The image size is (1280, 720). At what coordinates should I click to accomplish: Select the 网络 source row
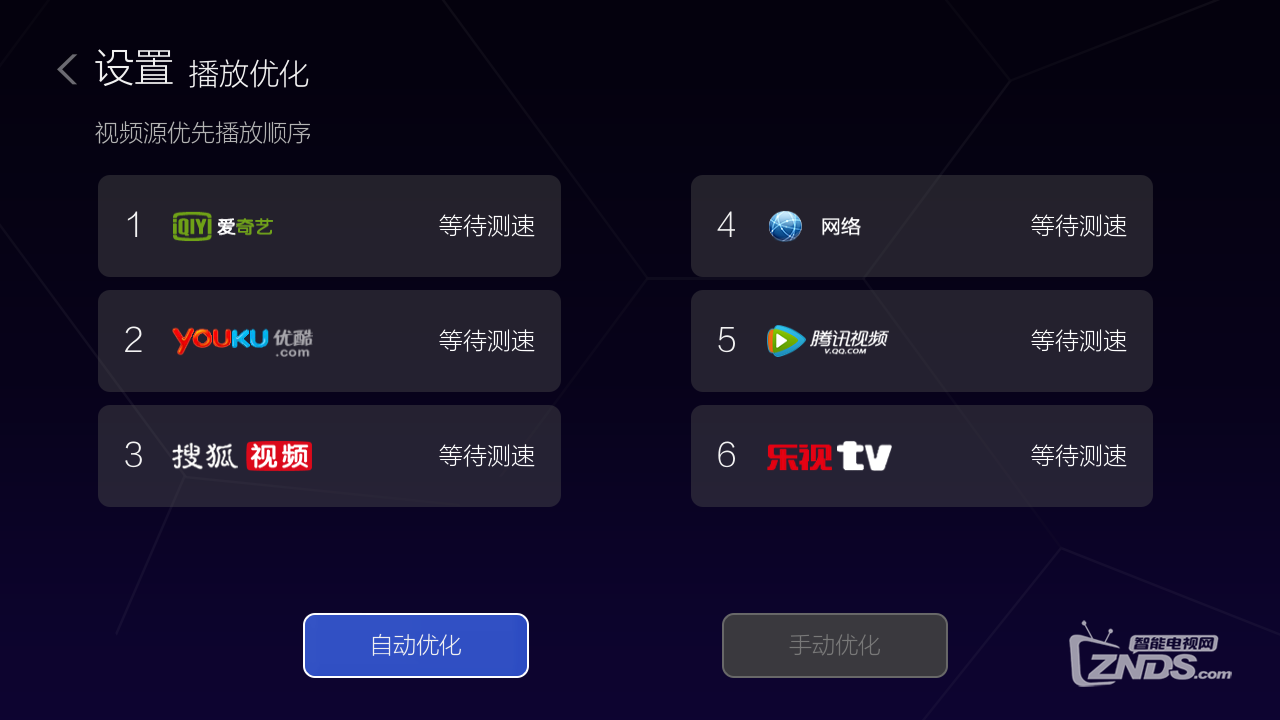pyautogui.click(x=921, y=226)
